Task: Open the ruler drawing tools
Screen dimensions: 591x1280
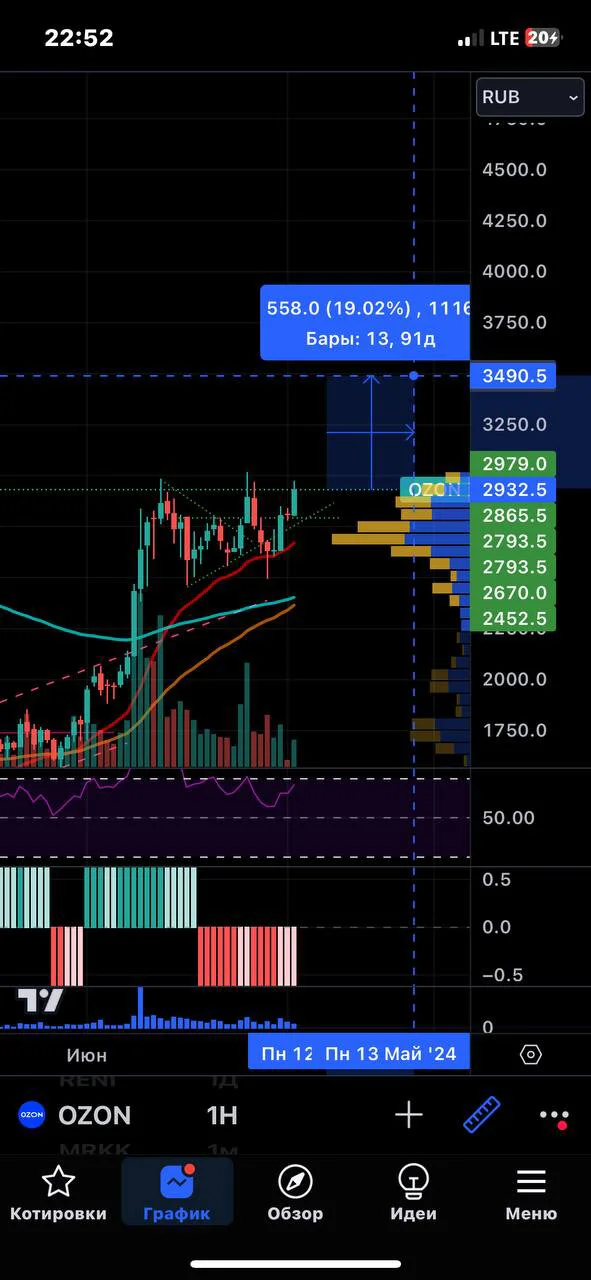Action: [481, 1114]
